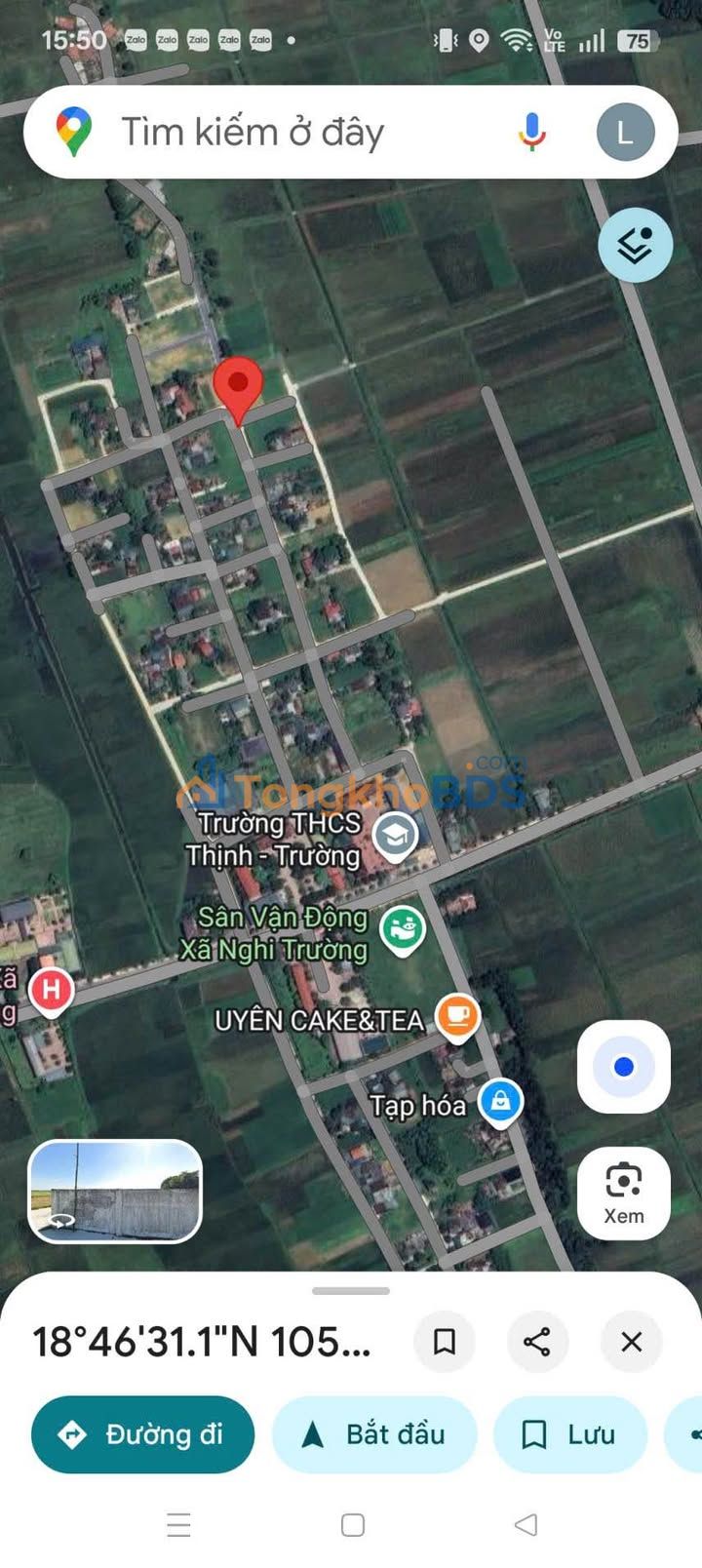Image resolution: width=702 pixels, height=1568 pixels.
Task: Tap the Đường đi directions button
Action: (142, 1434)
